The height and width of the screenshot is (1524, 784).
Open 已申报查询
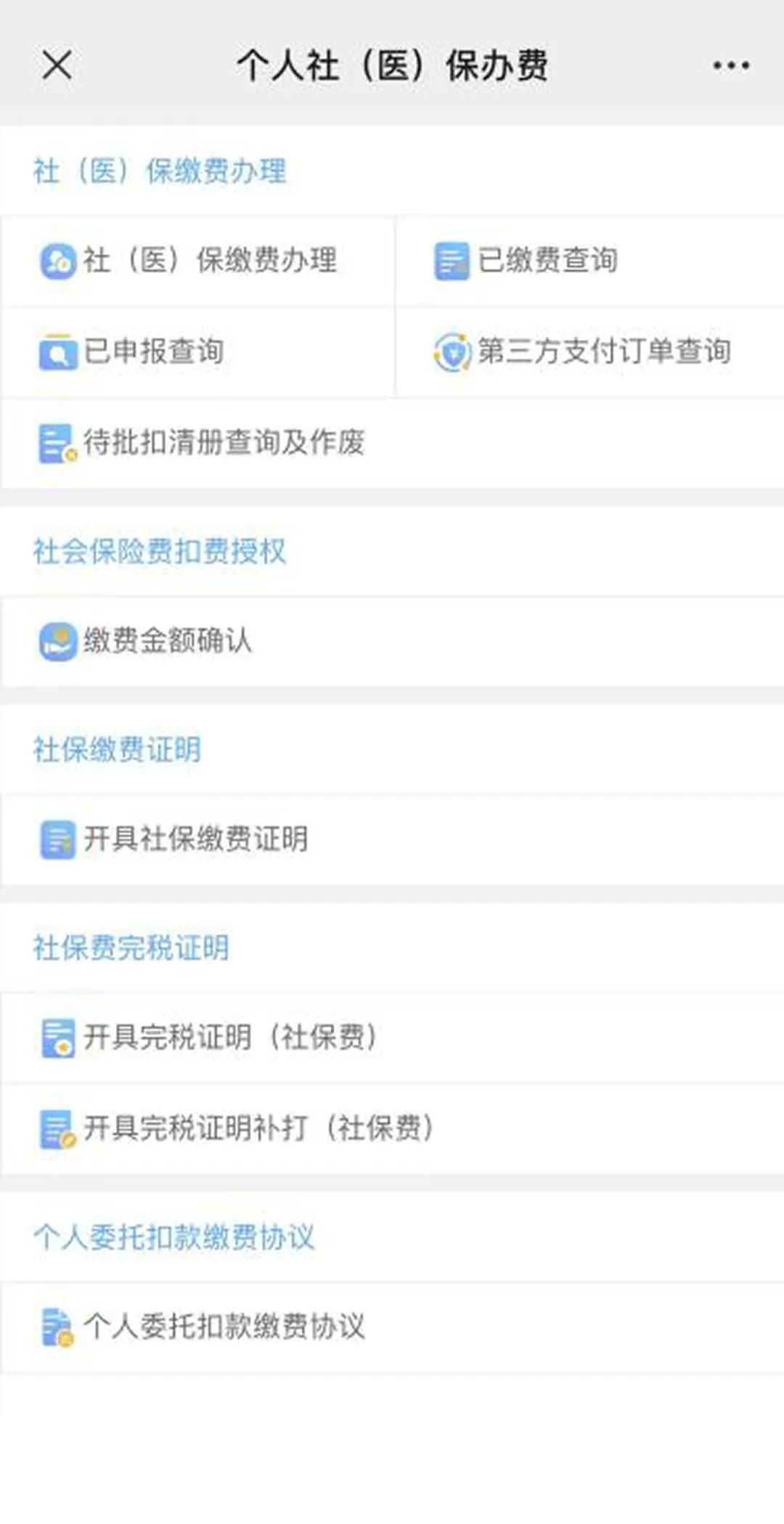[197, 352]
